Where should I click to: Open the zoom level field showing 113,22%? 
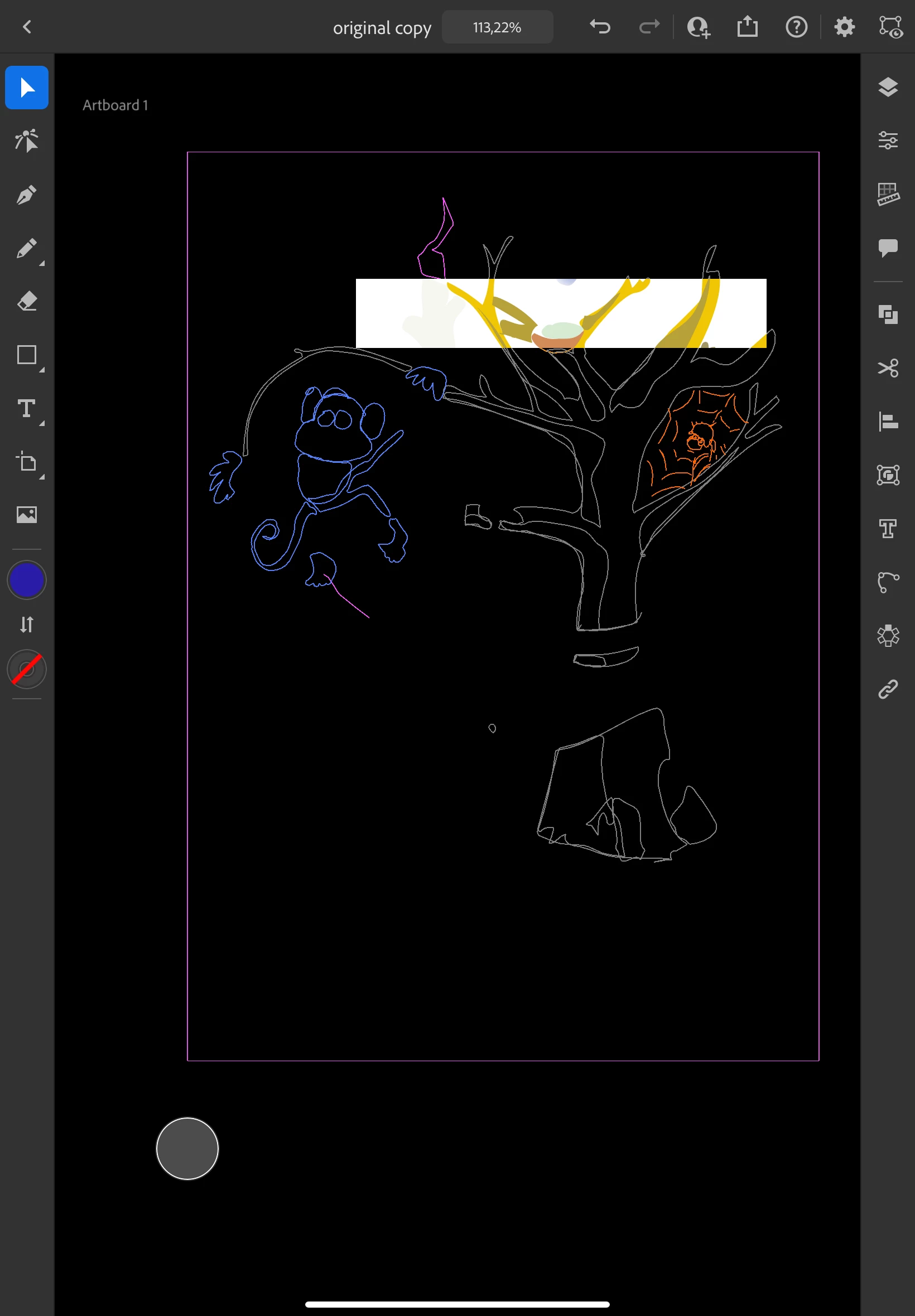(497, 27)
